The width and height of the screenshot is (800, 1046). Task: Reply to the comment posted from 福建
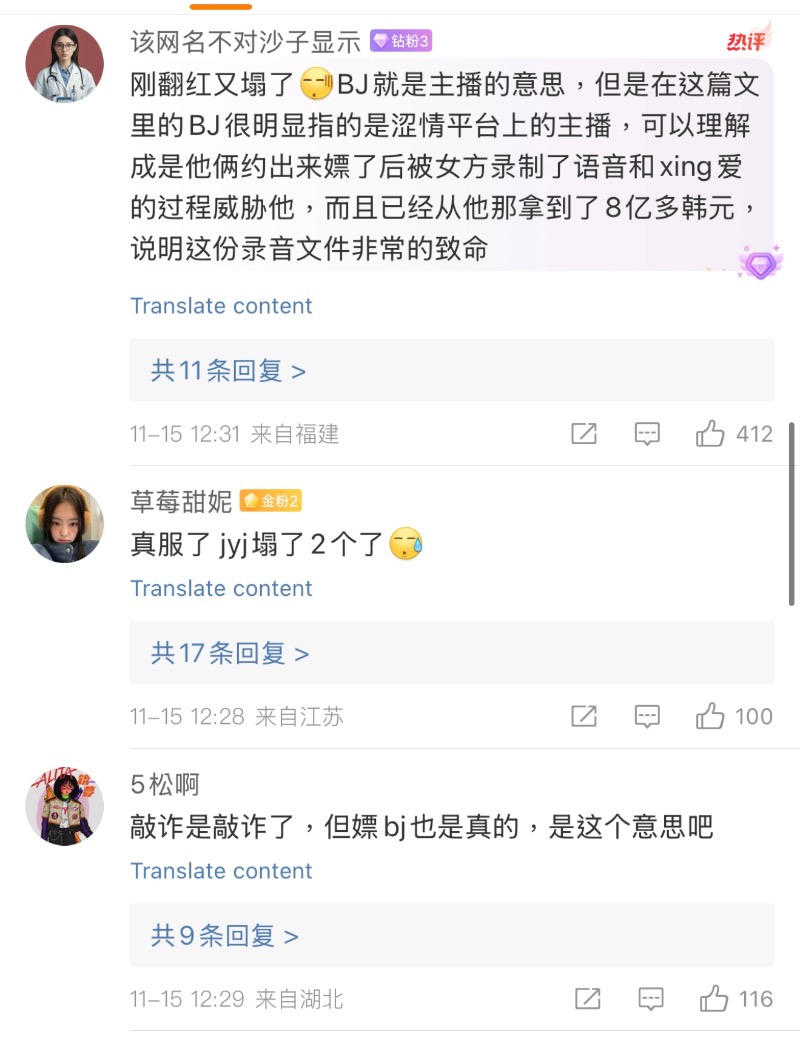tap(648, 434)
